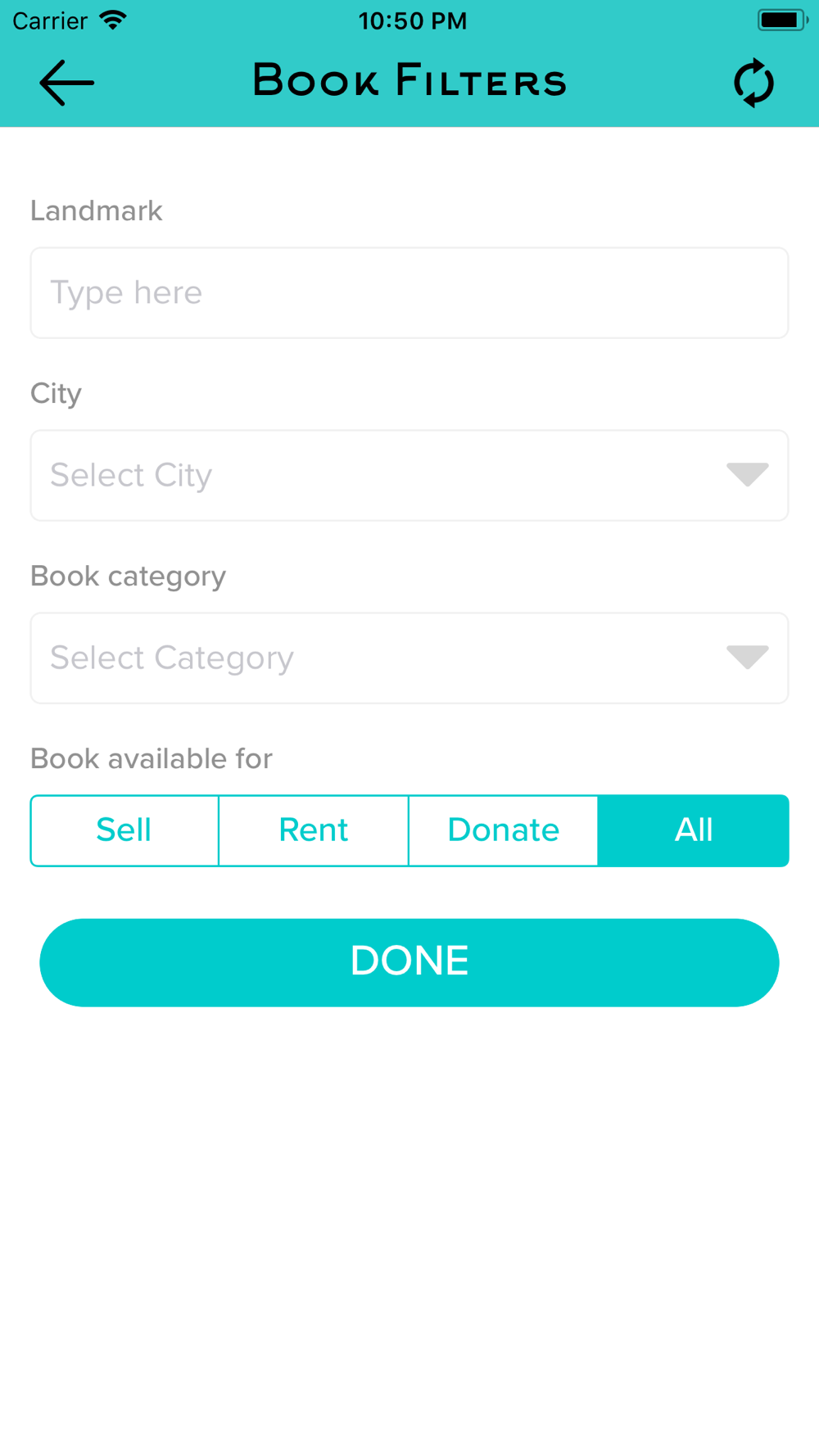Viewport: 819px width, 1456px height.
Task: Open the Select Category dropdown
Action: coord(409,658)
